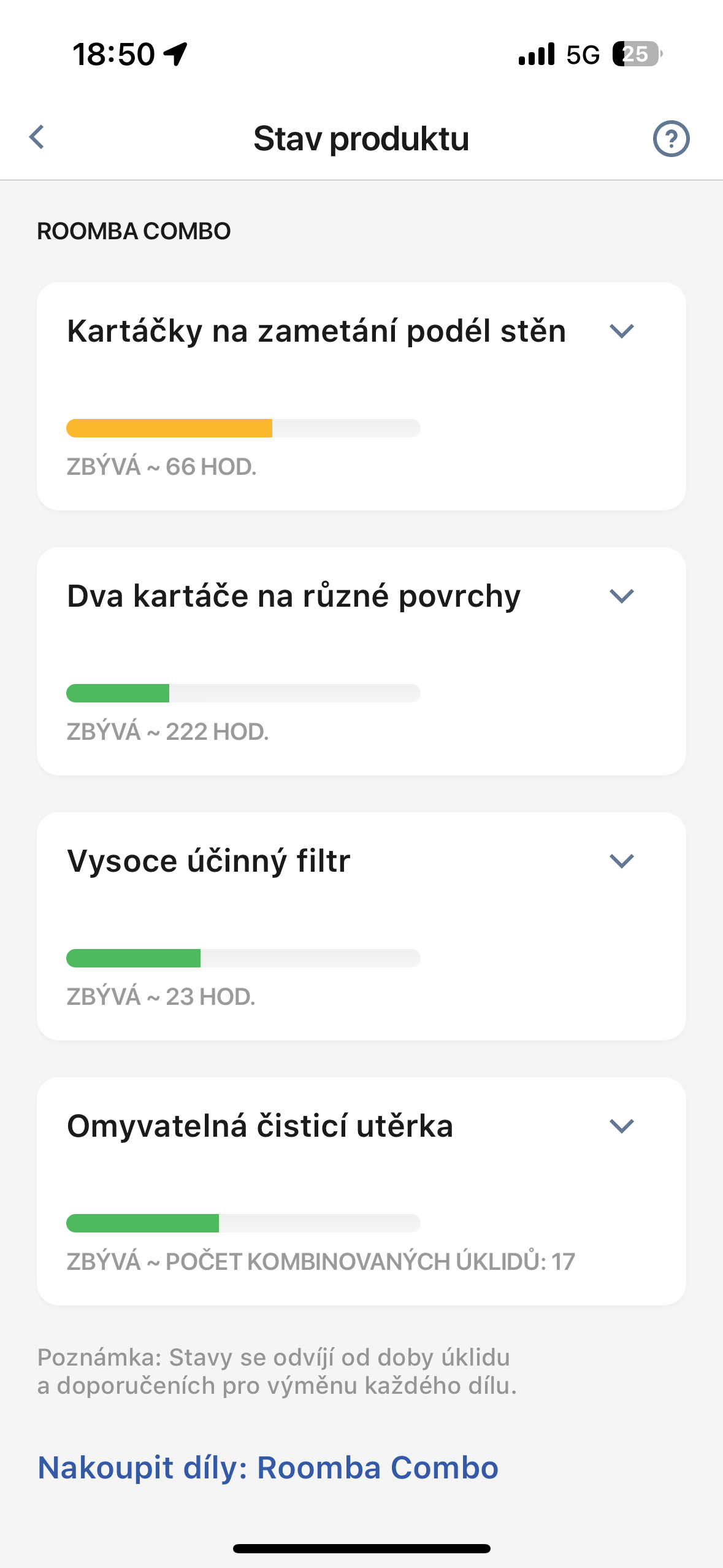Expand Dva kartáče na různé povrchy
723x1568 pixels.
pyautogui.click(x=621, y=596)
